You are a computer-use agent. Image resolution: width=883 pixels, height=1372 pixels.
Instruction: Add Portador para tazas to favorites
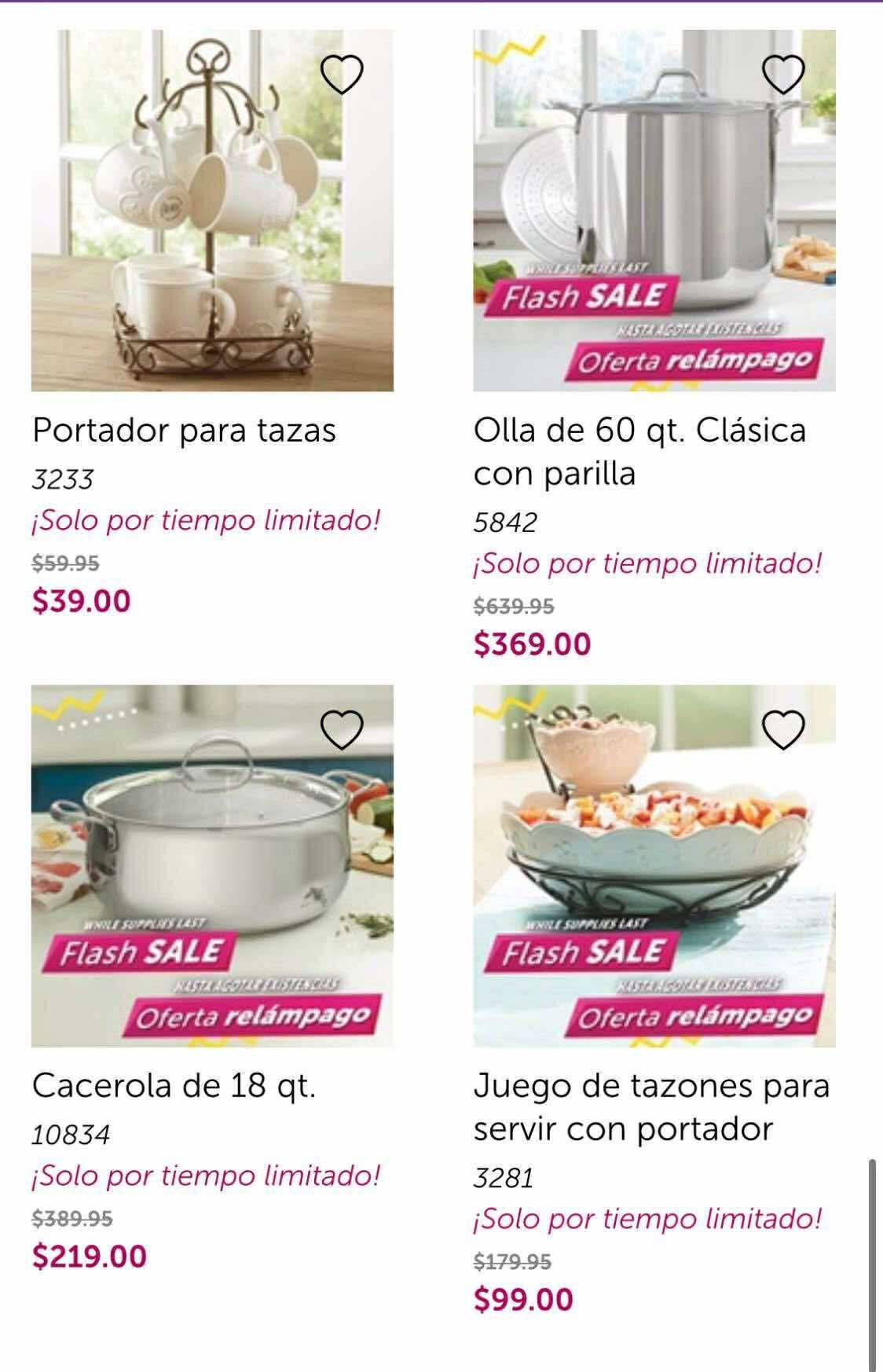click(x=343, y=75)
